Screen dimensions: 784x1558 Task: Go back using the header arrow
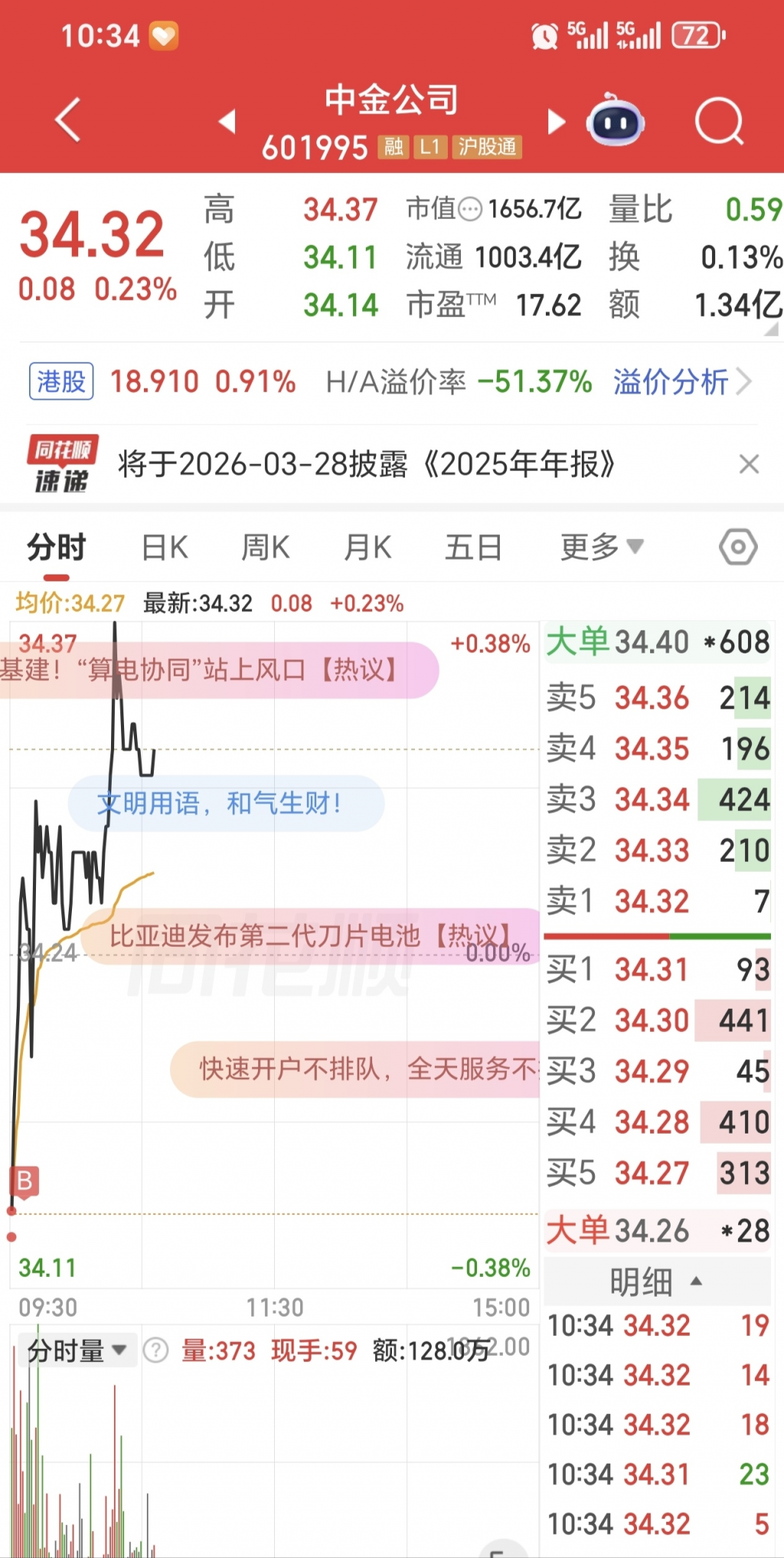click(x=67, y=119)
